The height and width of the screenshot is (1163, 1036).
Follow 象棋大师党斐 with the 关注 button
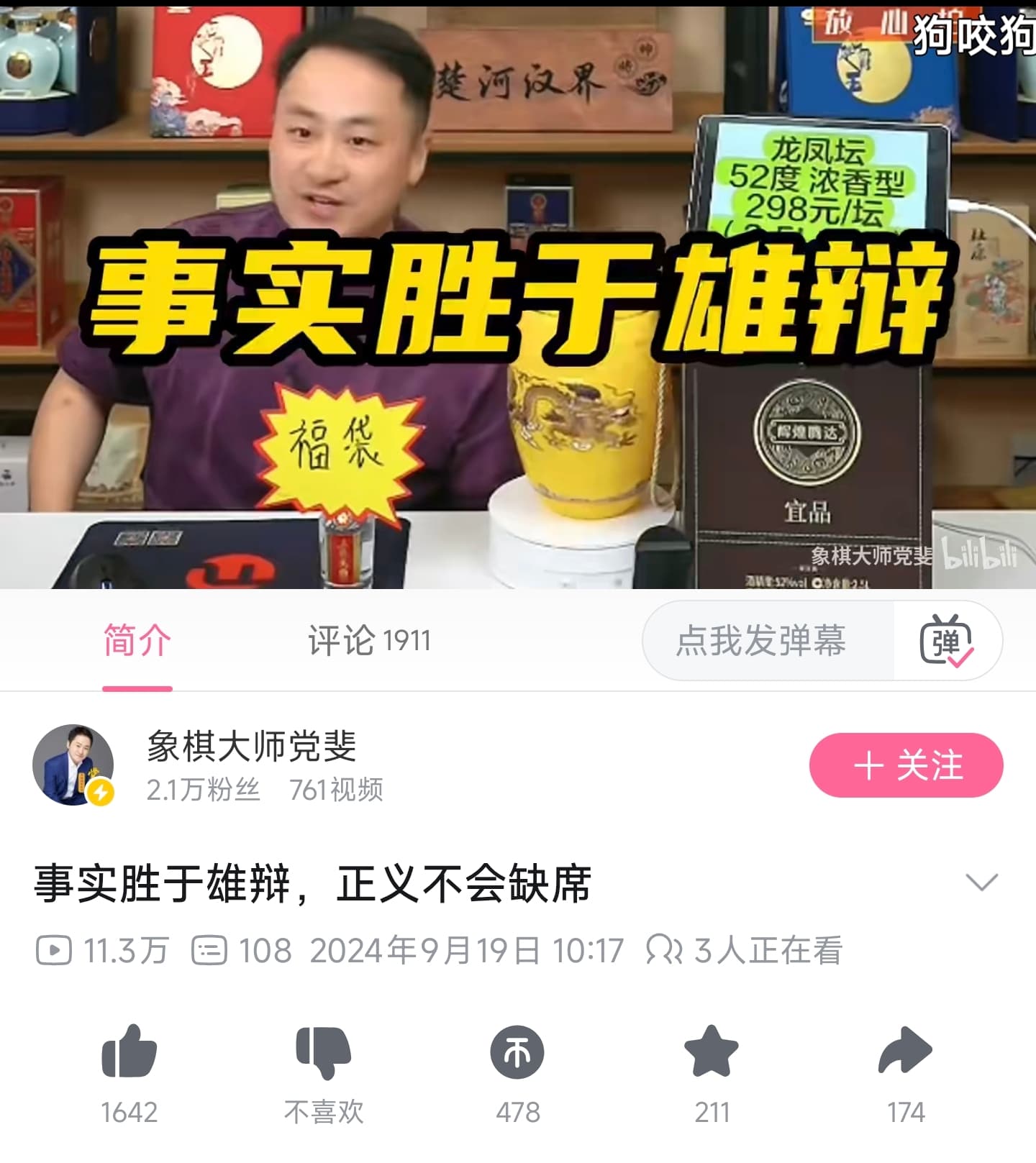click(906, 765)
